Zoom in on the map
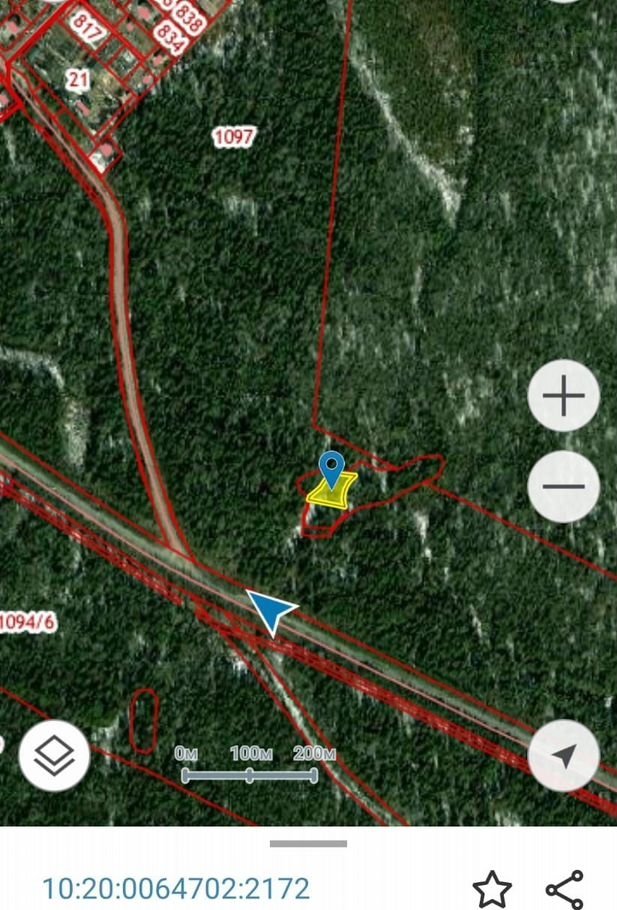 [x=563, y=396]
